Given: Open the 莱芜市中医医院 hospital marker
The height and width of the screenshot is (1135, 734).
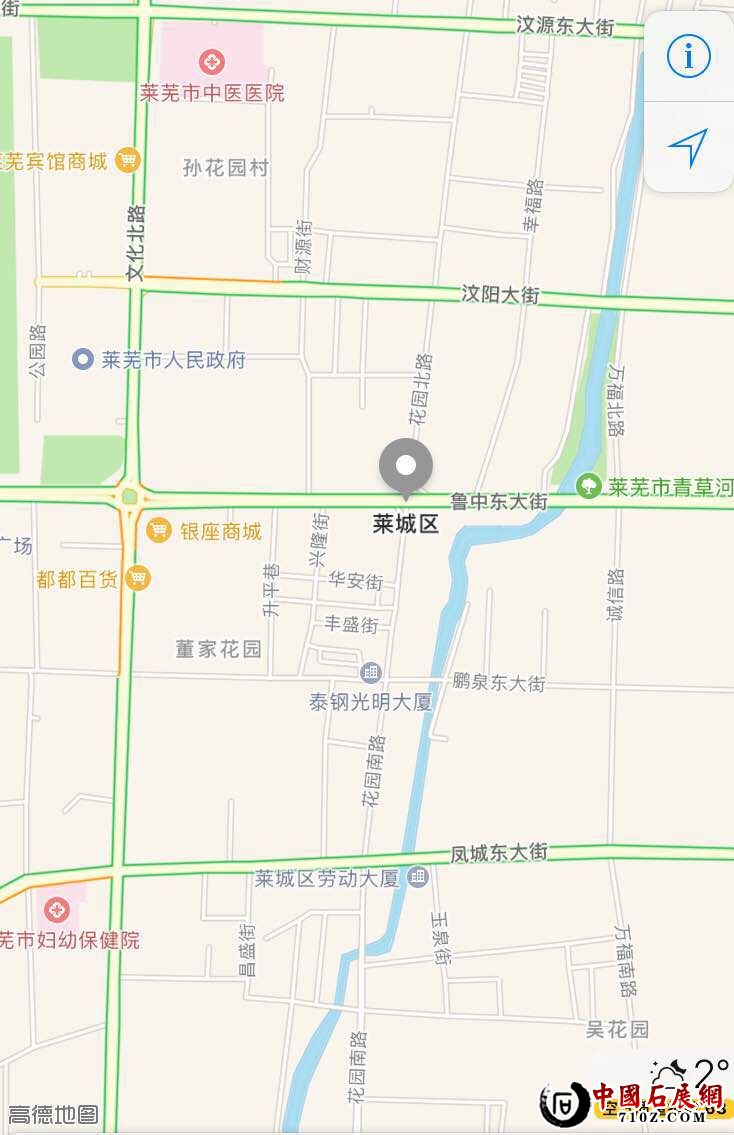Looking at the screenshot, I should click(212, 64).
